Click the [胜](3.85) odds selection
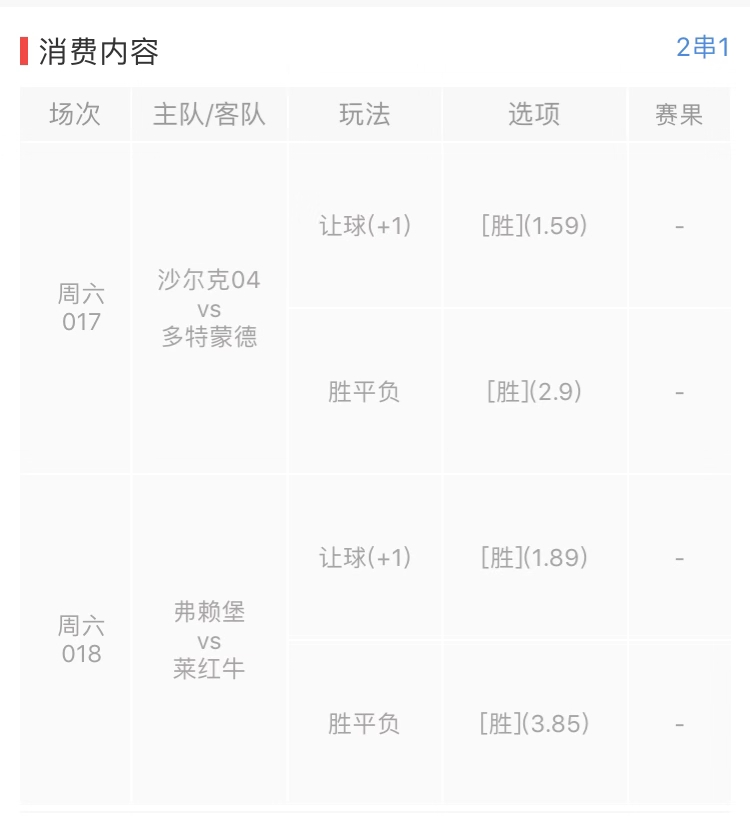This screenshot has height=817, width=750. pyautogui.click(x=533, y=723)
